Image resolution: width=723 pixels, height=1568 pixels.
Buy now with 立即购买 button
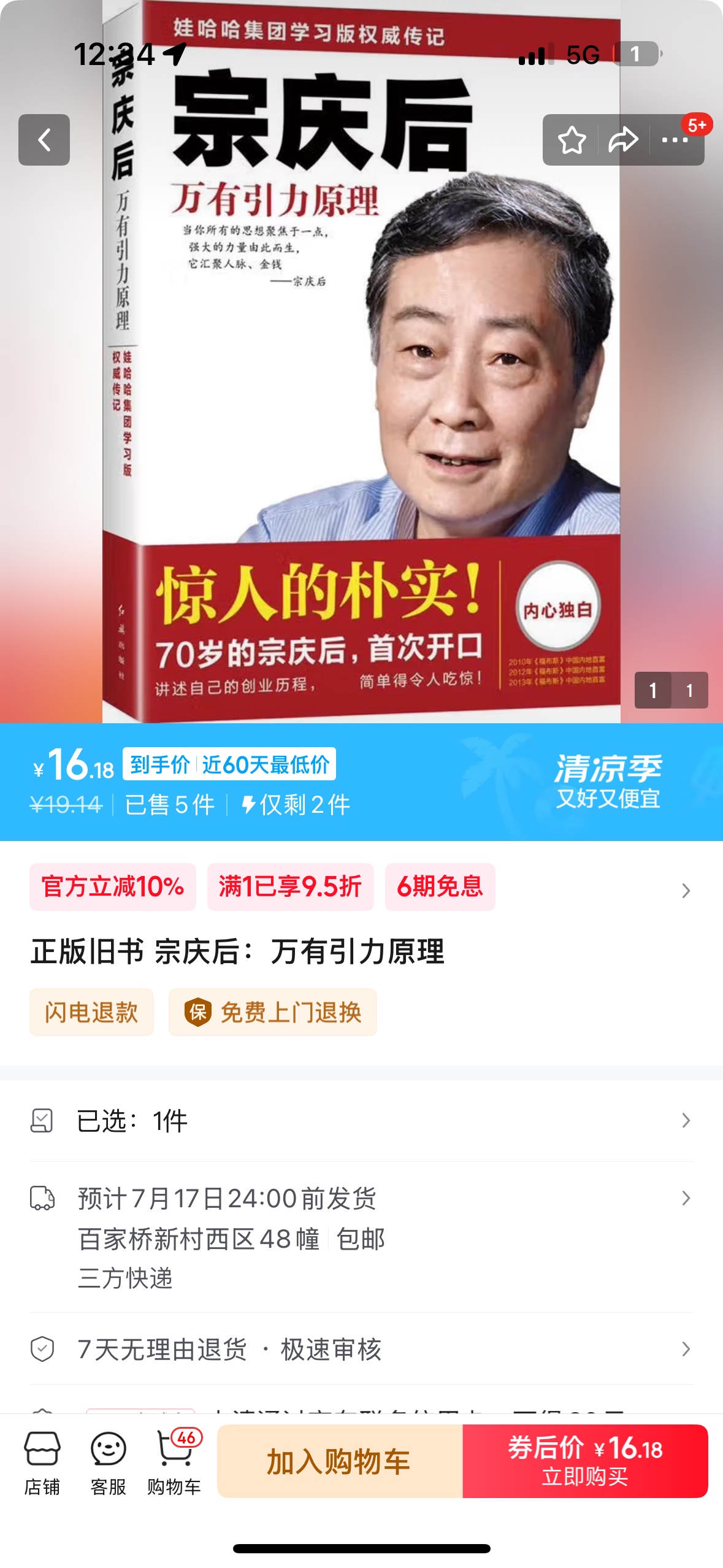pyautogui.click(x=585, y=1462)
